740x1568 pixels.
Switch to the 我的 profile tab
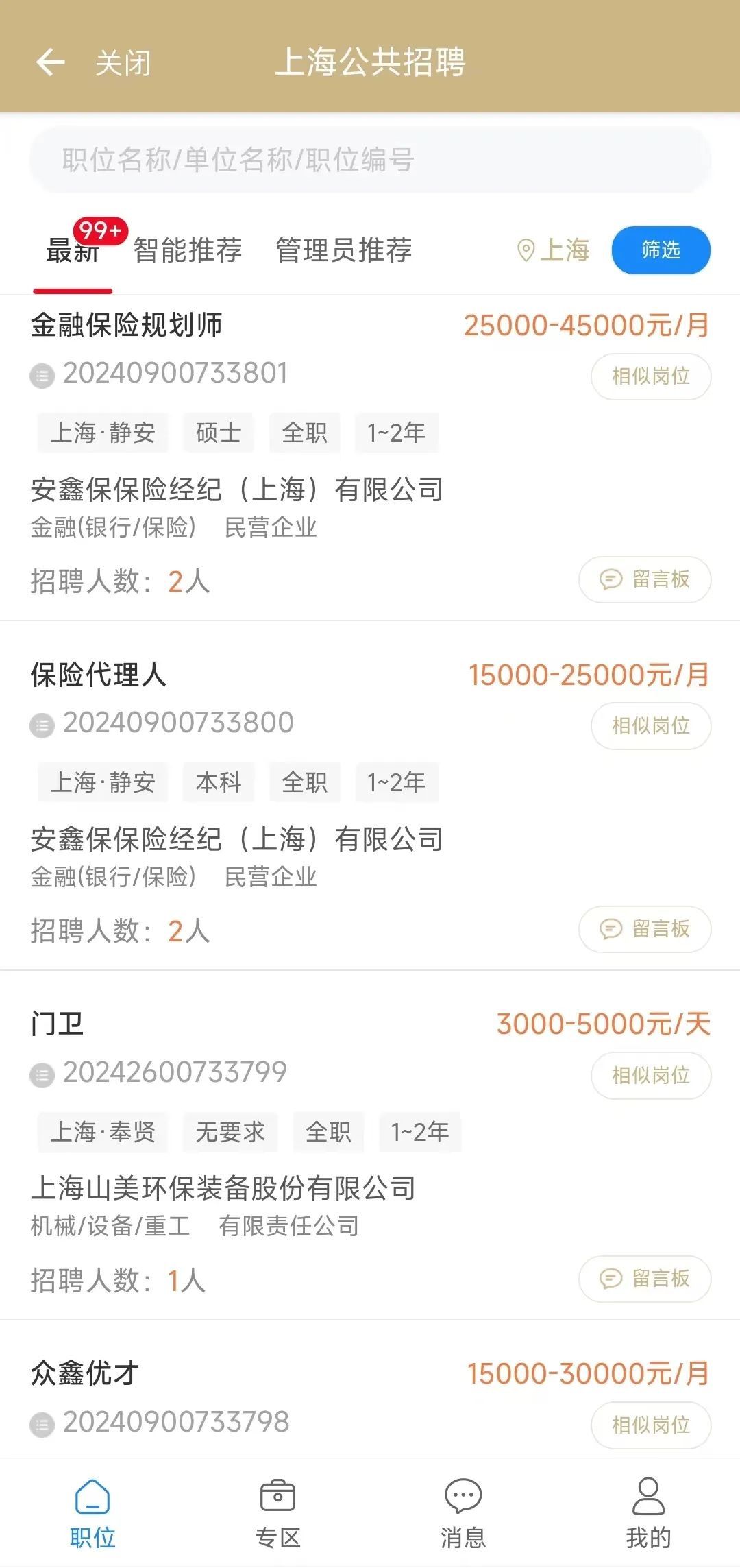pos(648,1512)
